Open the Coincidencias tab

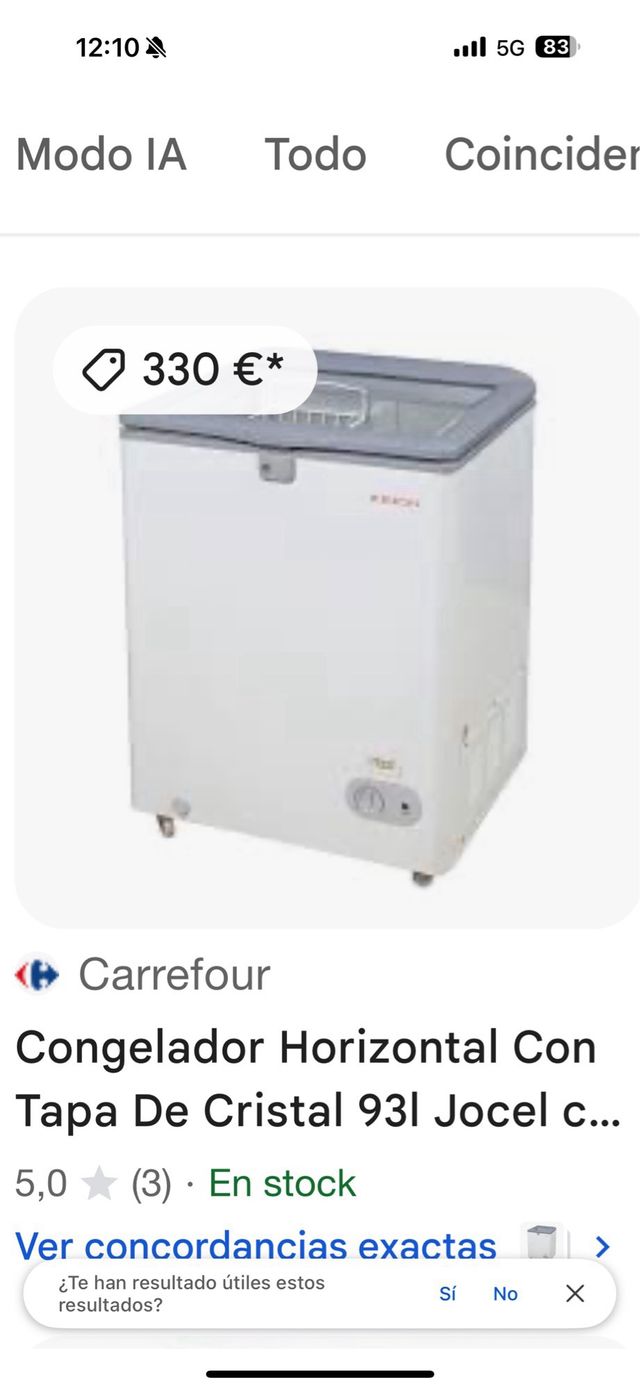(540, 155)
